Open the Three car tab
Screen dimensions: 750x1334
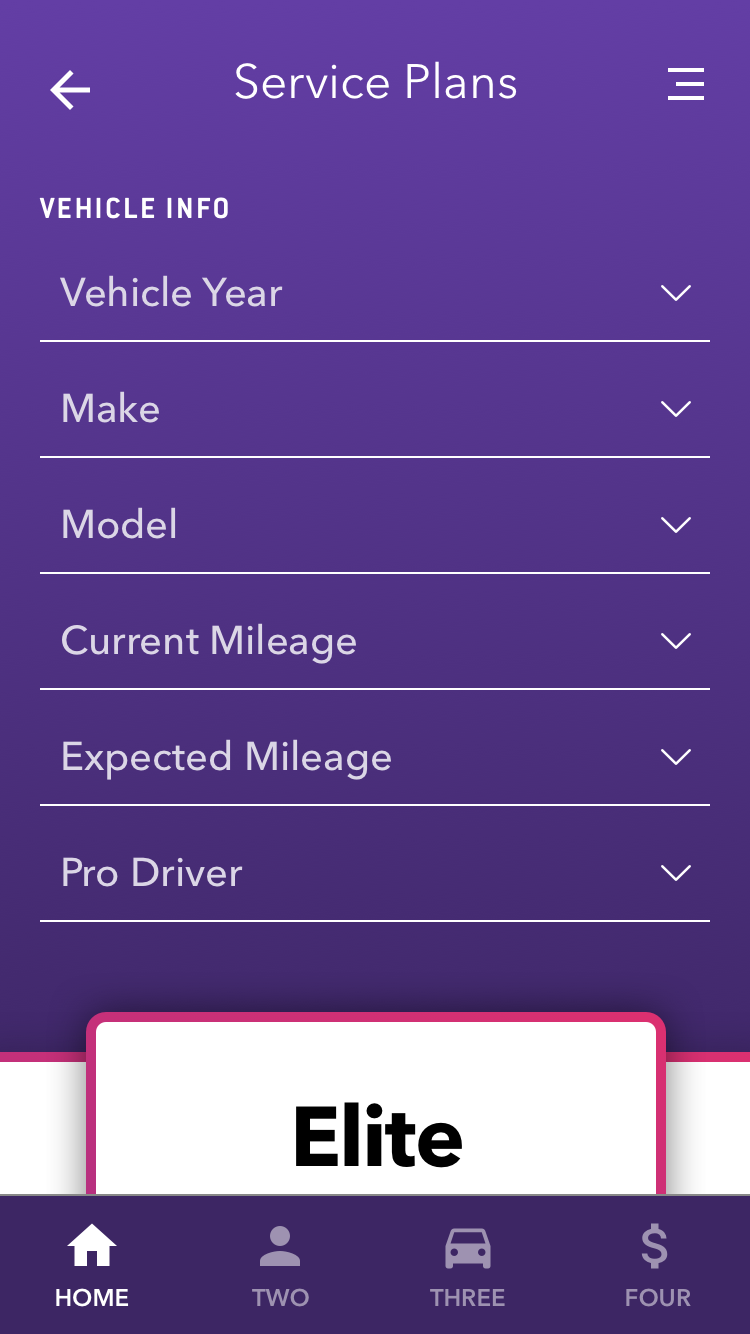(467, 1266)
